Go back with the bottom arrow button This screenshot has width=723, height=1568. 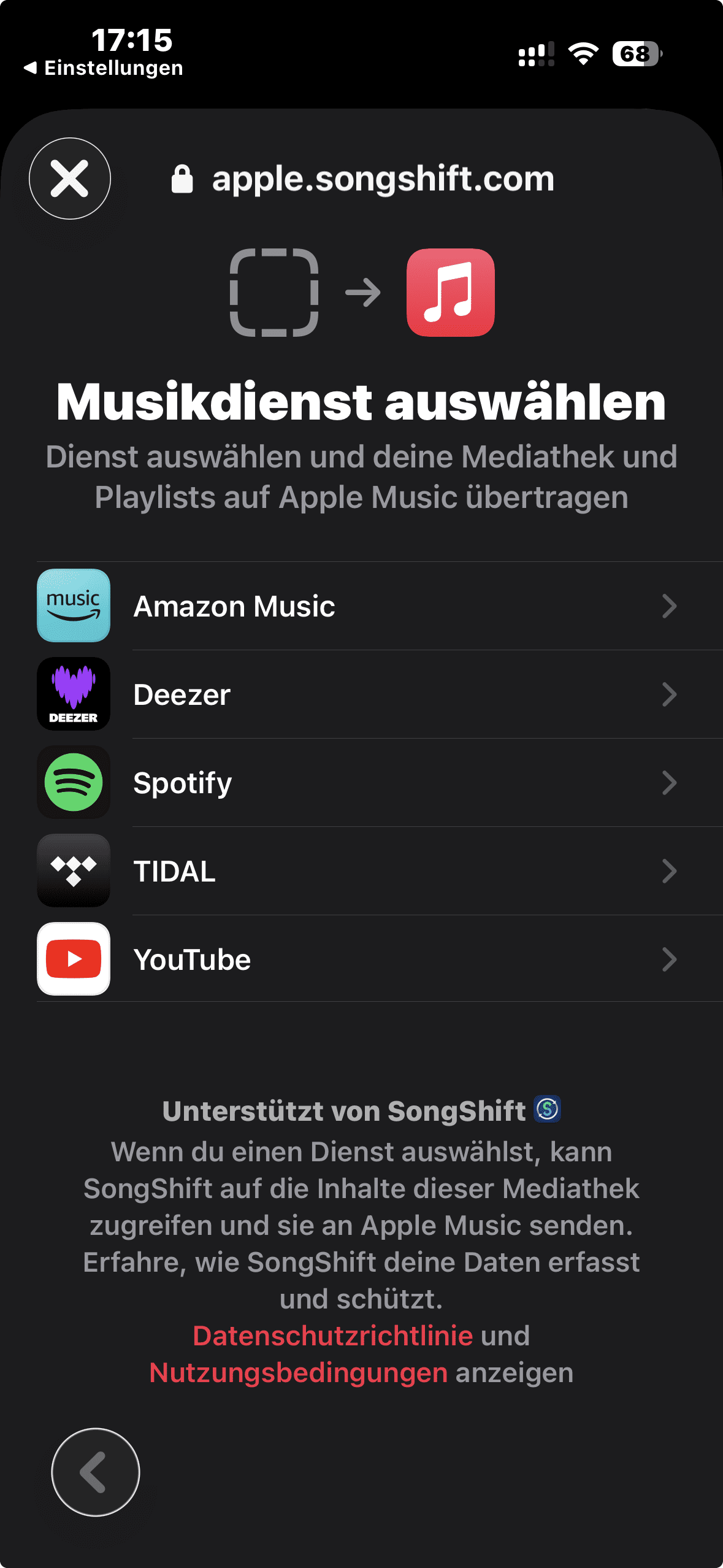[96, 1472]
